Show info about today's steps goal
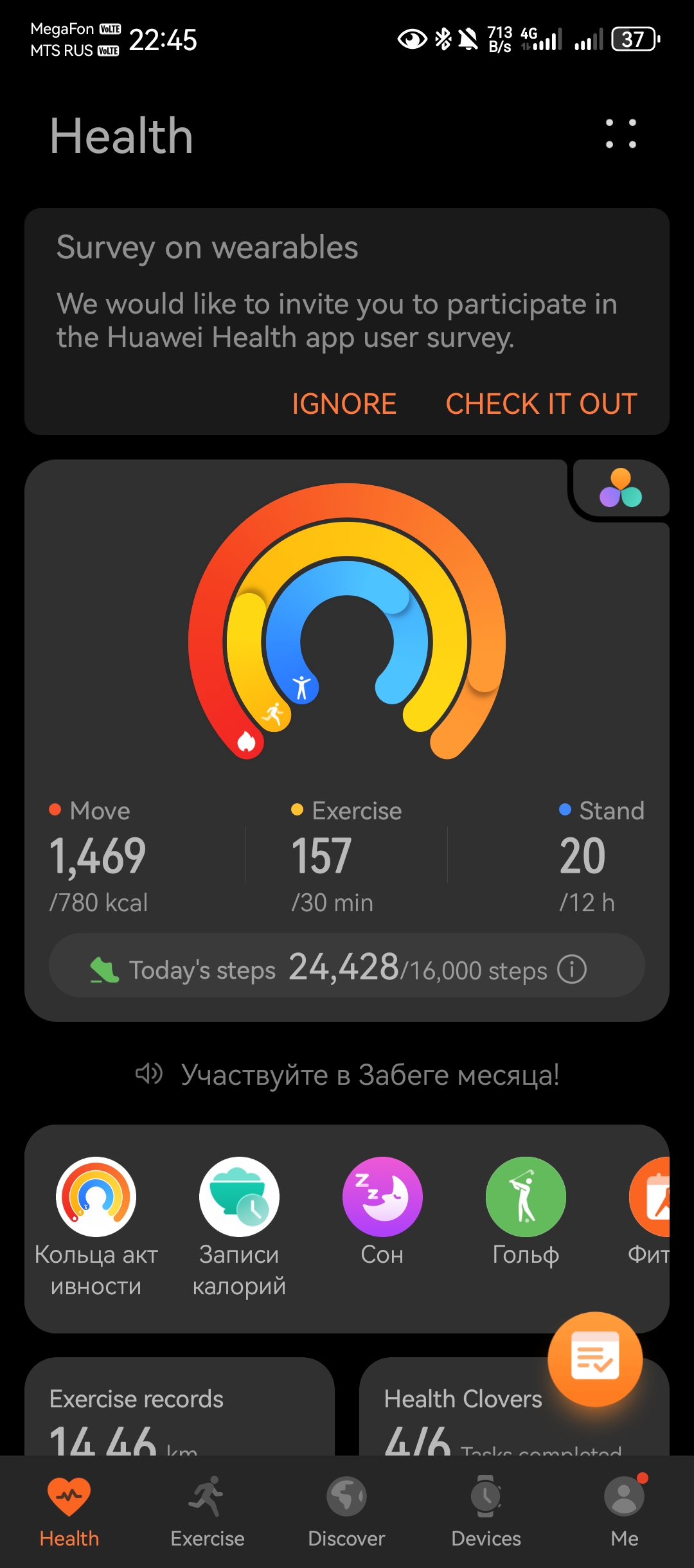Viewport: 694px width, 1568px height. [x=571, y=969]
